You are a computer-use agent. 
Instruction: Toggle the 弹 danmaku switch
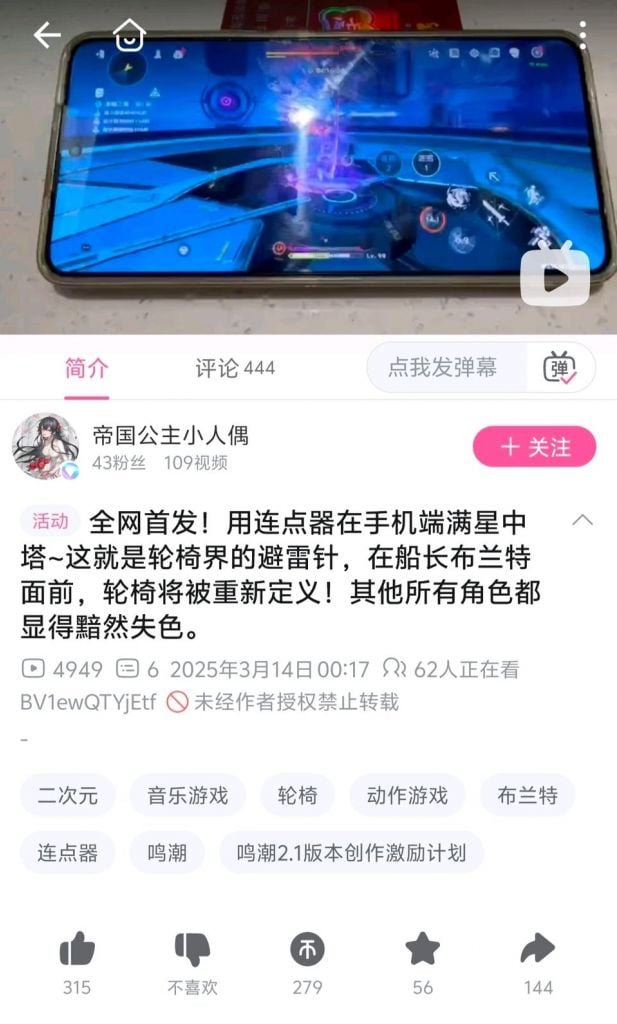pyautogui.click(x=560, y=368)
